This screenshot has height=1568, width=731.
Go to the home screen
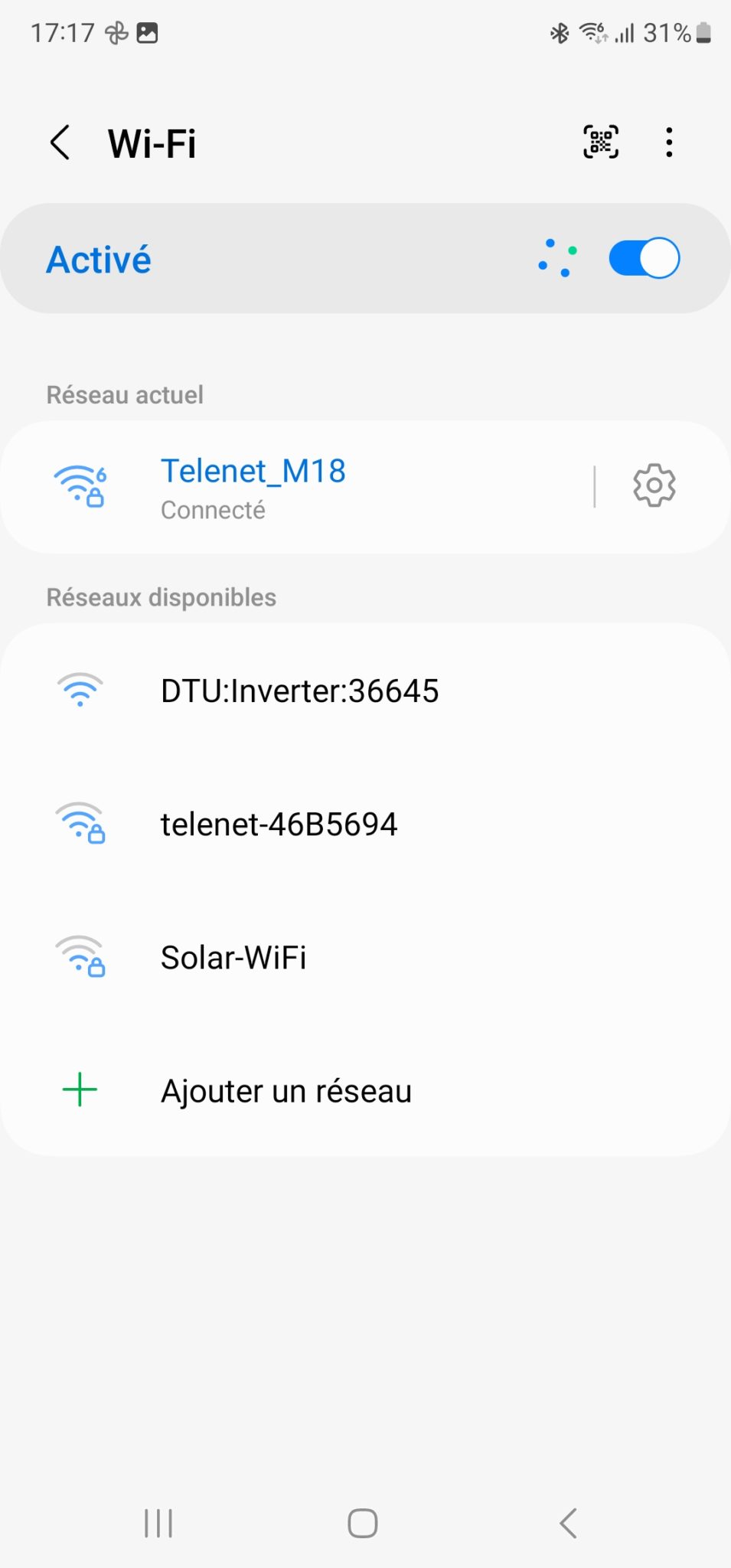pos(363,1523)
